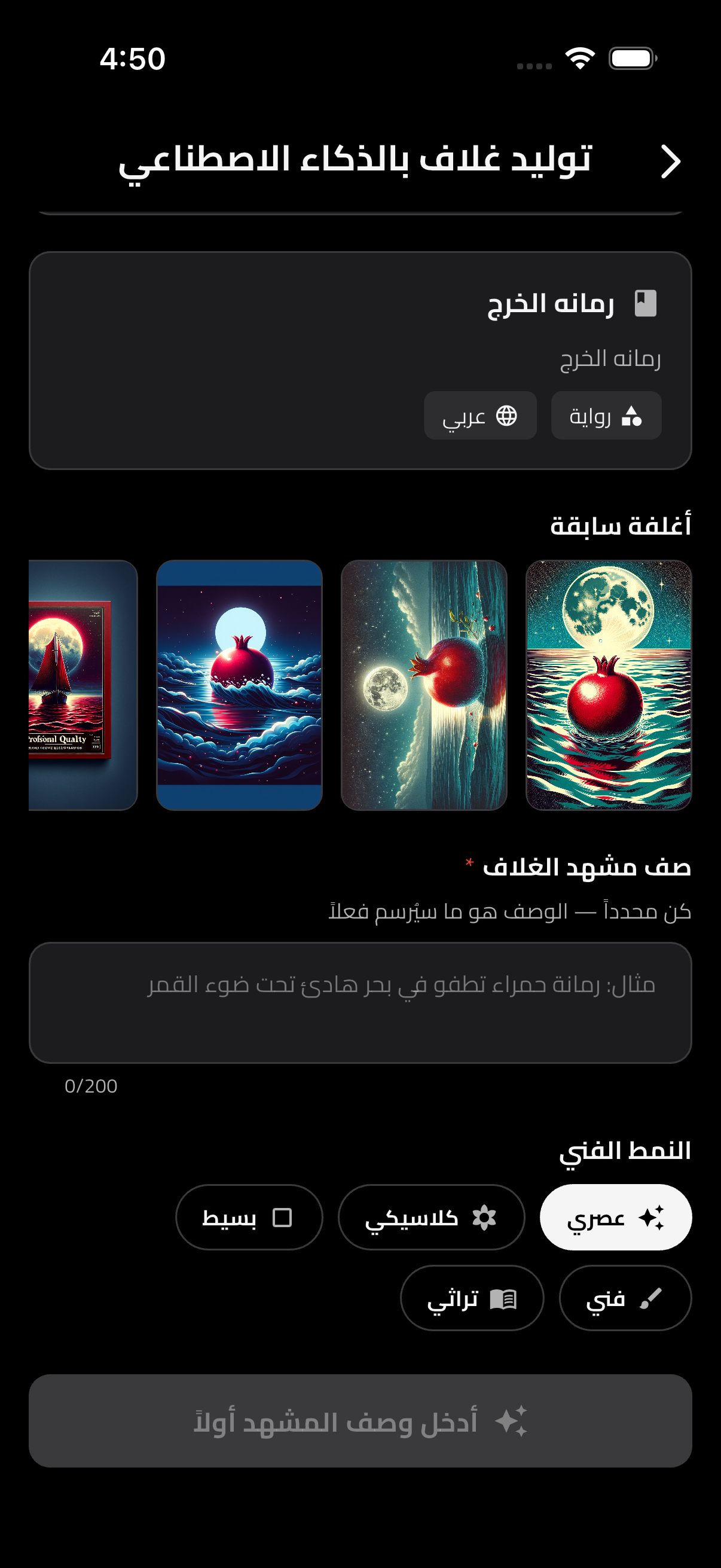721x1568 pixels.
Task: Choose the تراثي art style
Action: [x=472, y=1298]
